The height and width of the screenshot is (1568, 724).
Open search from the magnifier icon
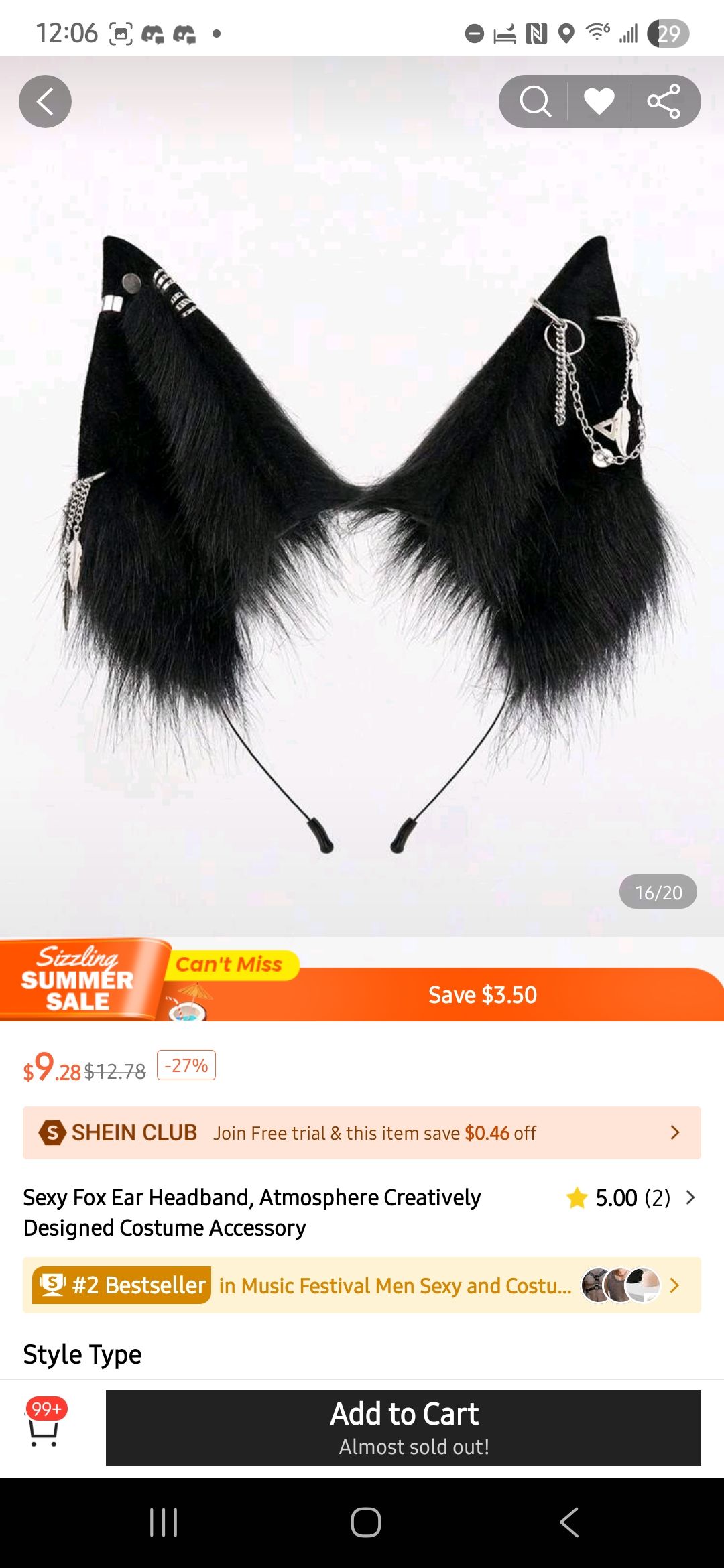[535, 102]
